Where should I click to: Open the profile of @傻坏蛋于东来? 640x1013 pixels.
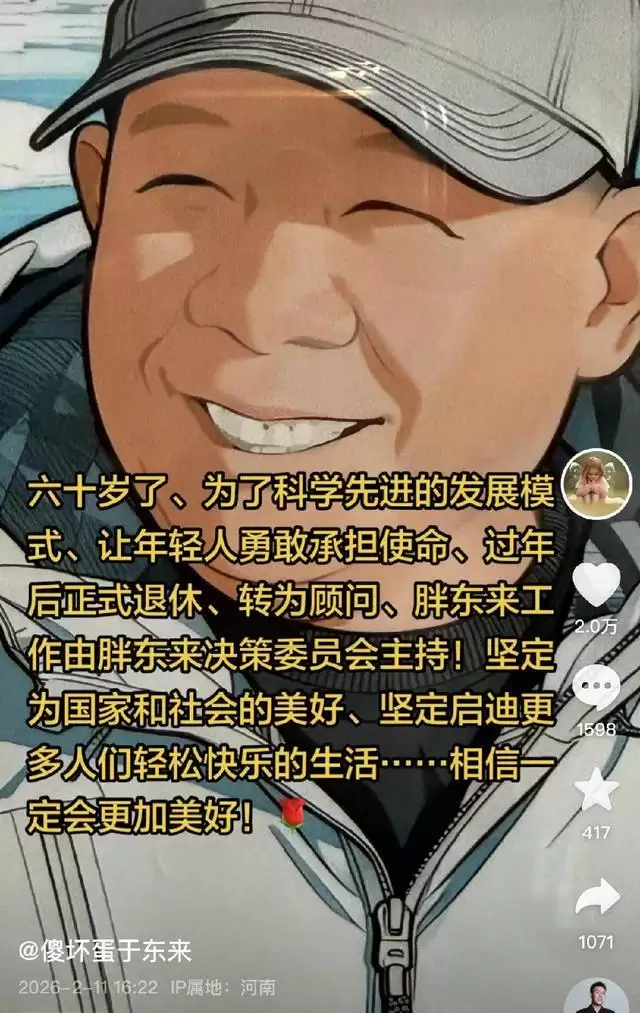105,950
